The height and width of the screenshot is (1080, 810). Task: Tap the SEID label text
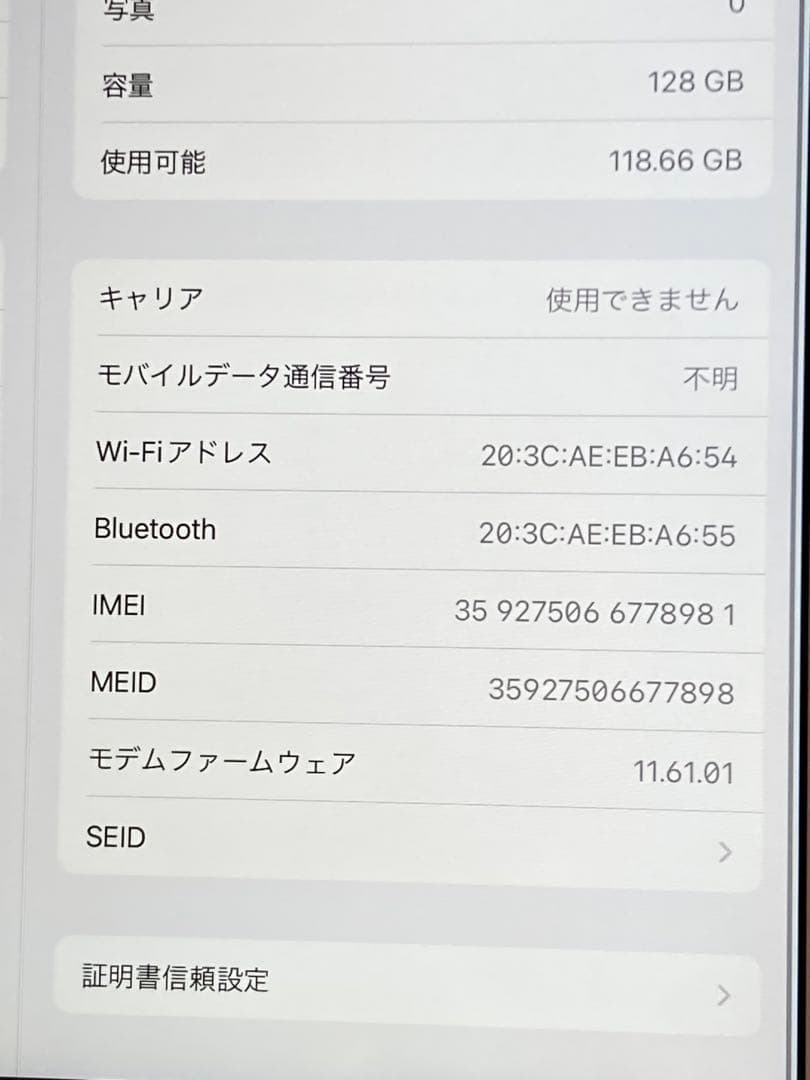click(x=115, y=838)
